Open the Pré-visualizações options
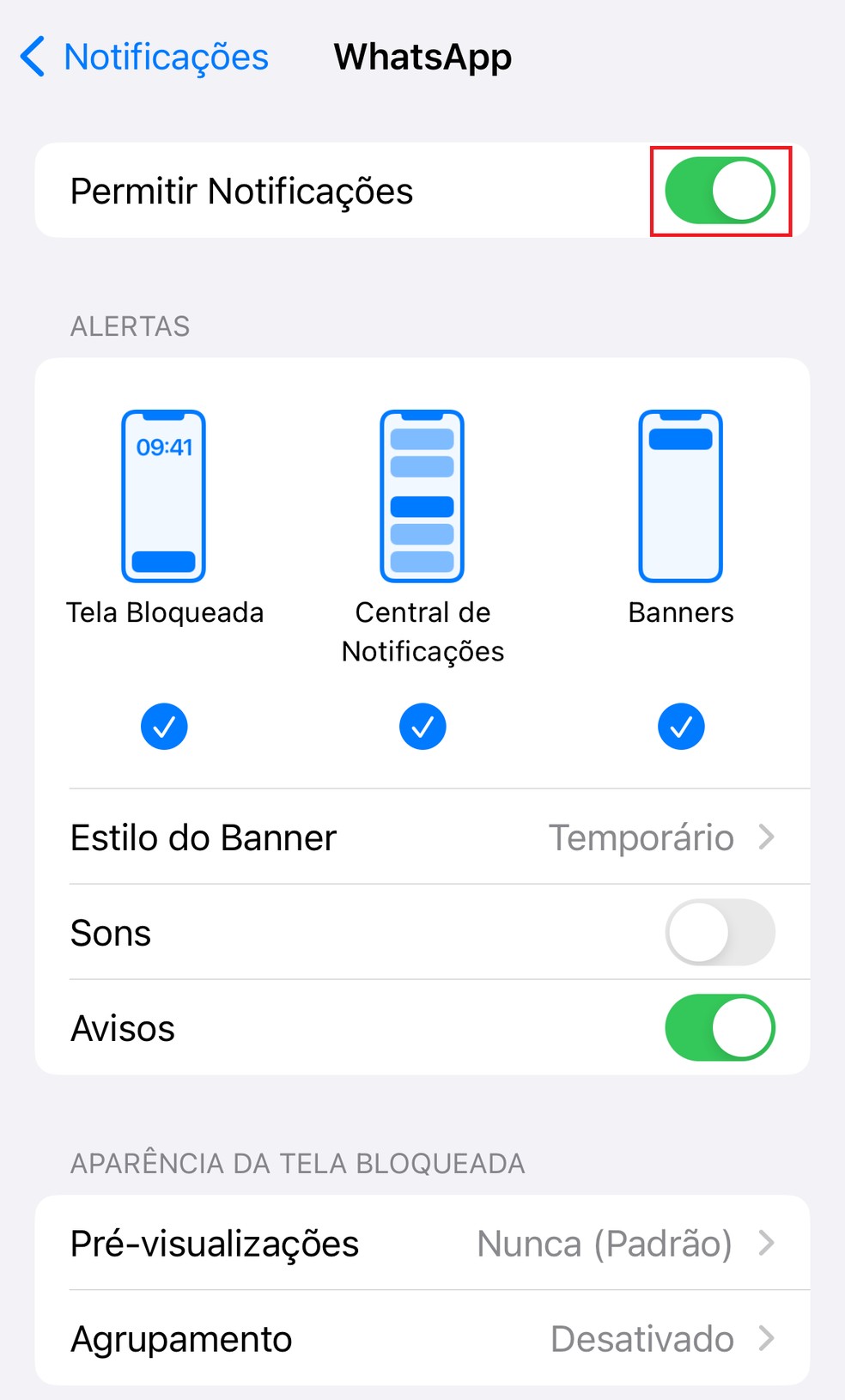This screenshot has width=845, height=1400. click(x=421, y=1243)
